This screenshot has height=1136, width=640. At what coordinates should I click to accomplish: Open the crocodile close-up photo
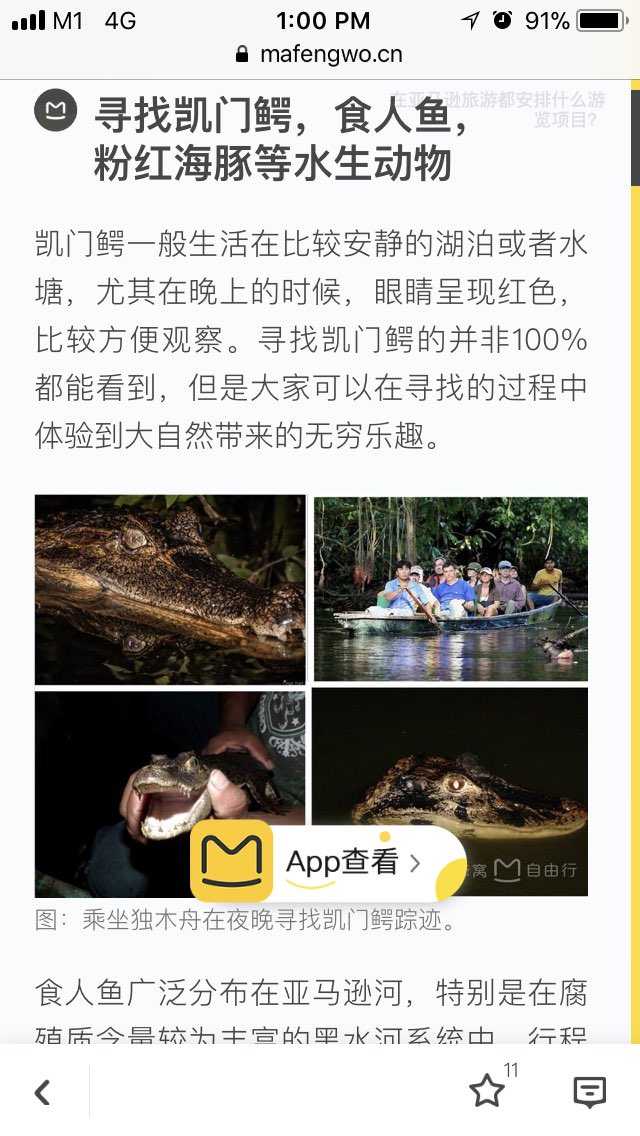point(170,588)
